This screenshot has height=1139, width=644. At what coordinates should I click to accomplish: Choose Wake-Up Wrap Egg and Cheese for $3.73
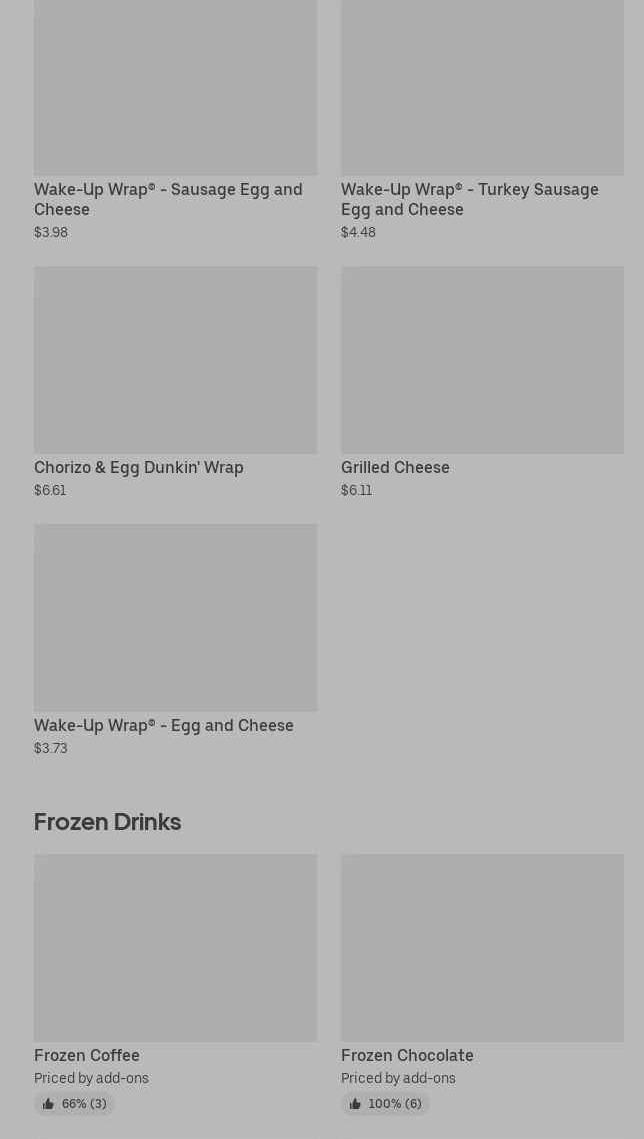[175, 640]
